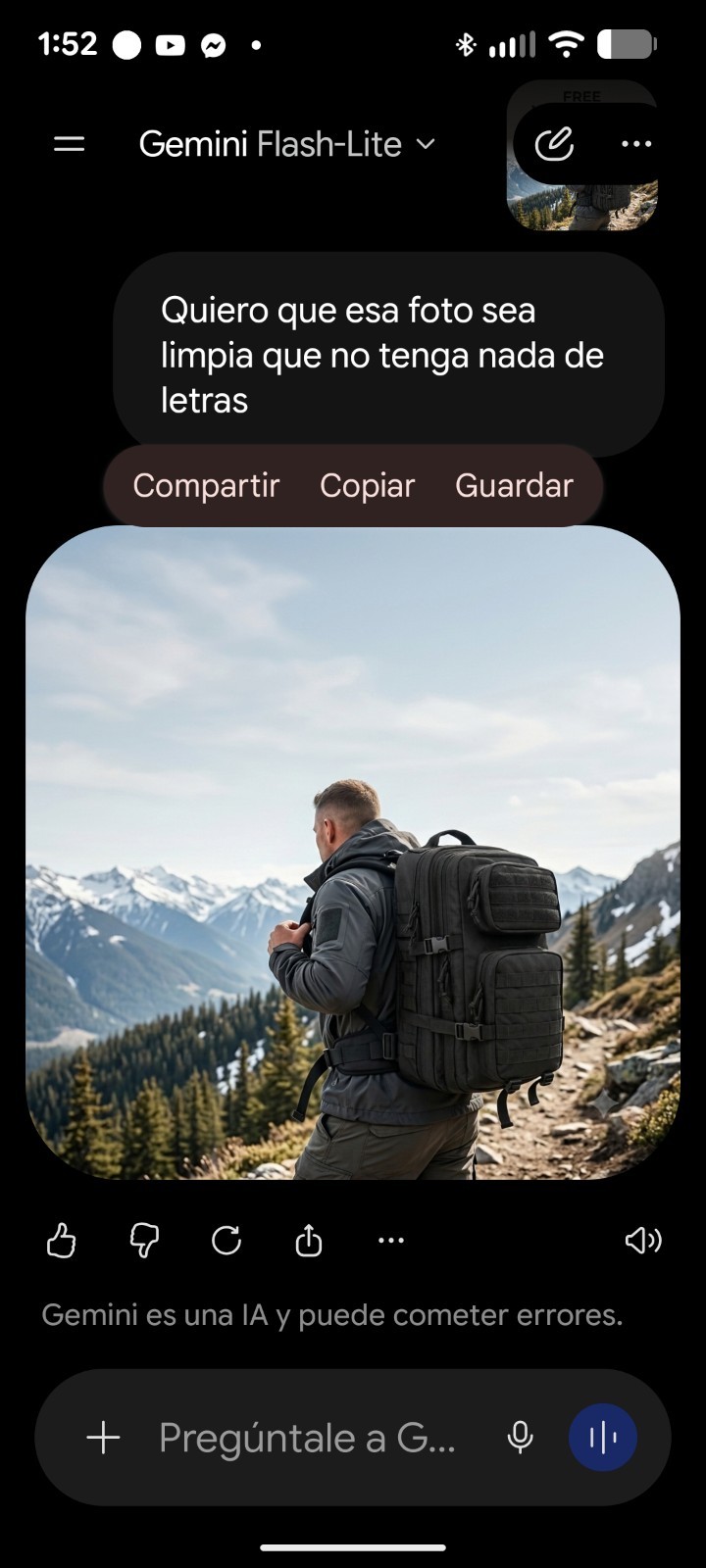Viewport: 706px width, 1568px height.
Task: Give the response a thumbs down
Action: click(144, 1241)
